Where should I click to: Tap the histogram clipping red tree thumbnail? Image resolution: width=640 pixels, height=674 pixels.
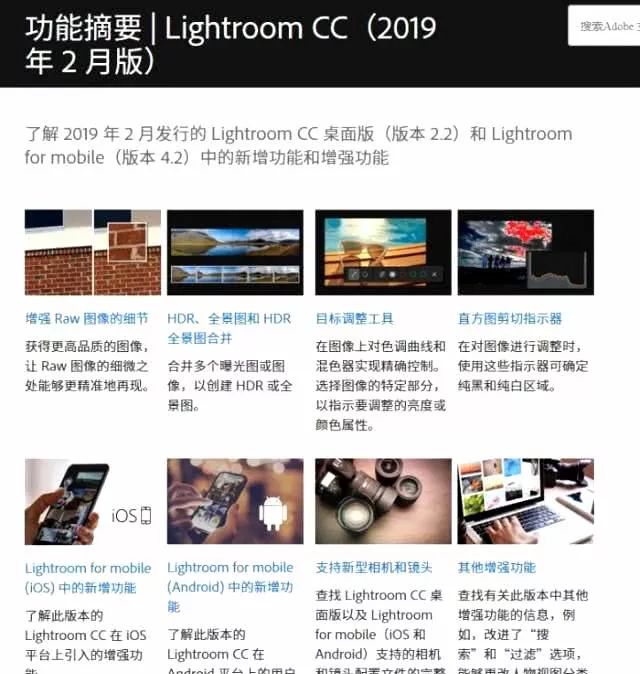[525, 252]
